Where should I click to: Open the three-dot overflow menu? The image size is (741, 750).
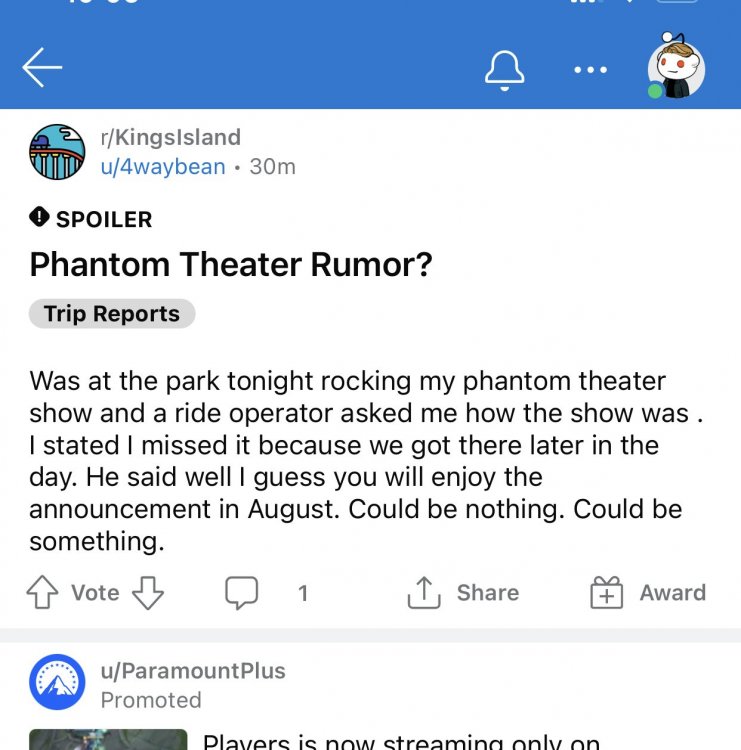(x=590, y=69)
